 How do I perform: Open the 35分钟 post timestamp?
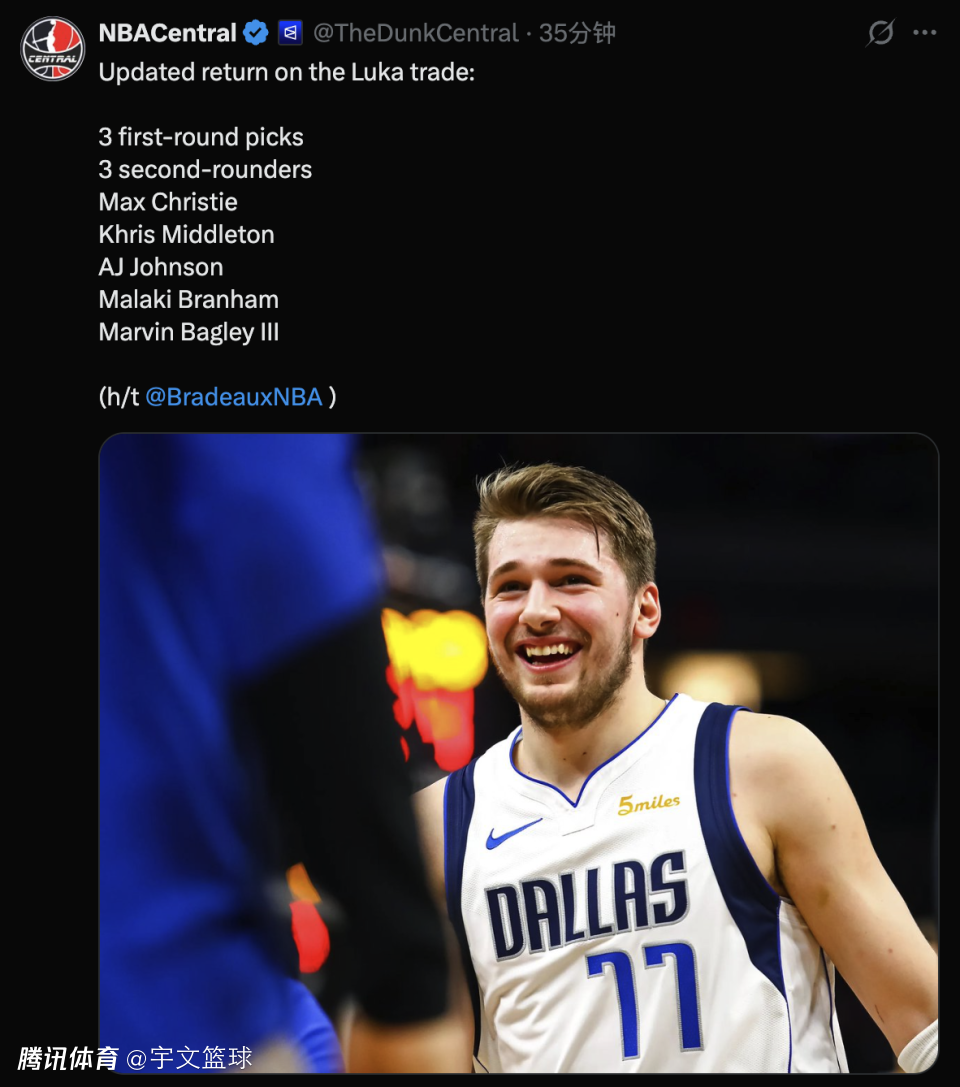click(x=577, y=33)
